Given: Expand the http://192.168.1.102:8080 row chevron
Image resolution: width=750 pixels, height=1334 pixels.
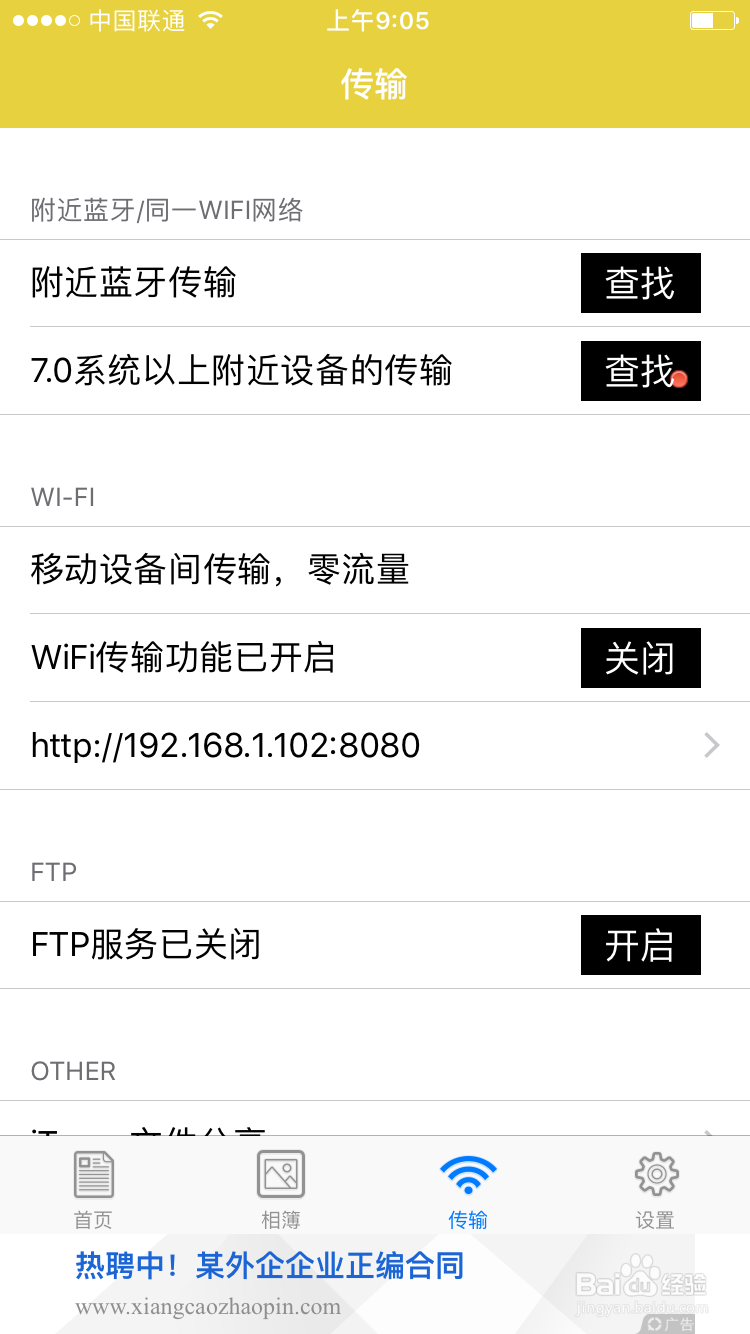Looking at the screenshot, I should 712,745.
